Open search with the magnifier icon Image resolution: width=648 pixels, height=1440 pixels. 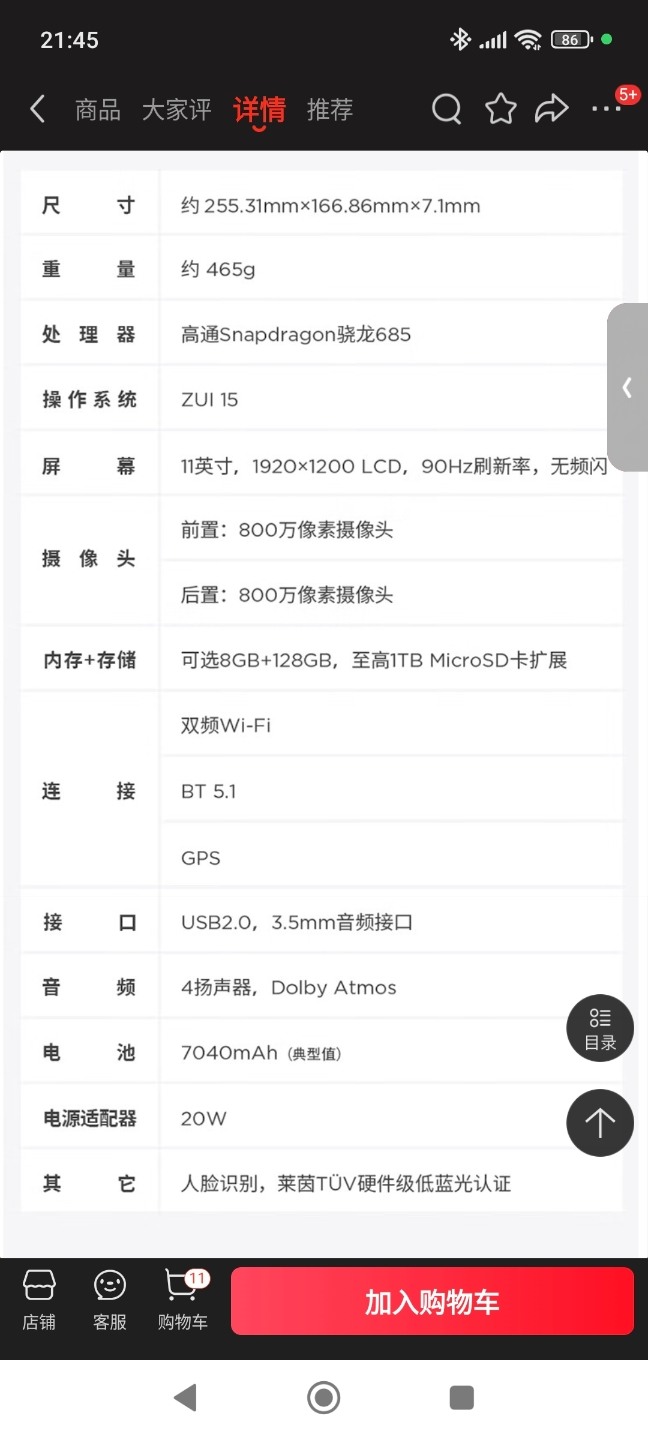pyautogui.click(x=447, y=109)
